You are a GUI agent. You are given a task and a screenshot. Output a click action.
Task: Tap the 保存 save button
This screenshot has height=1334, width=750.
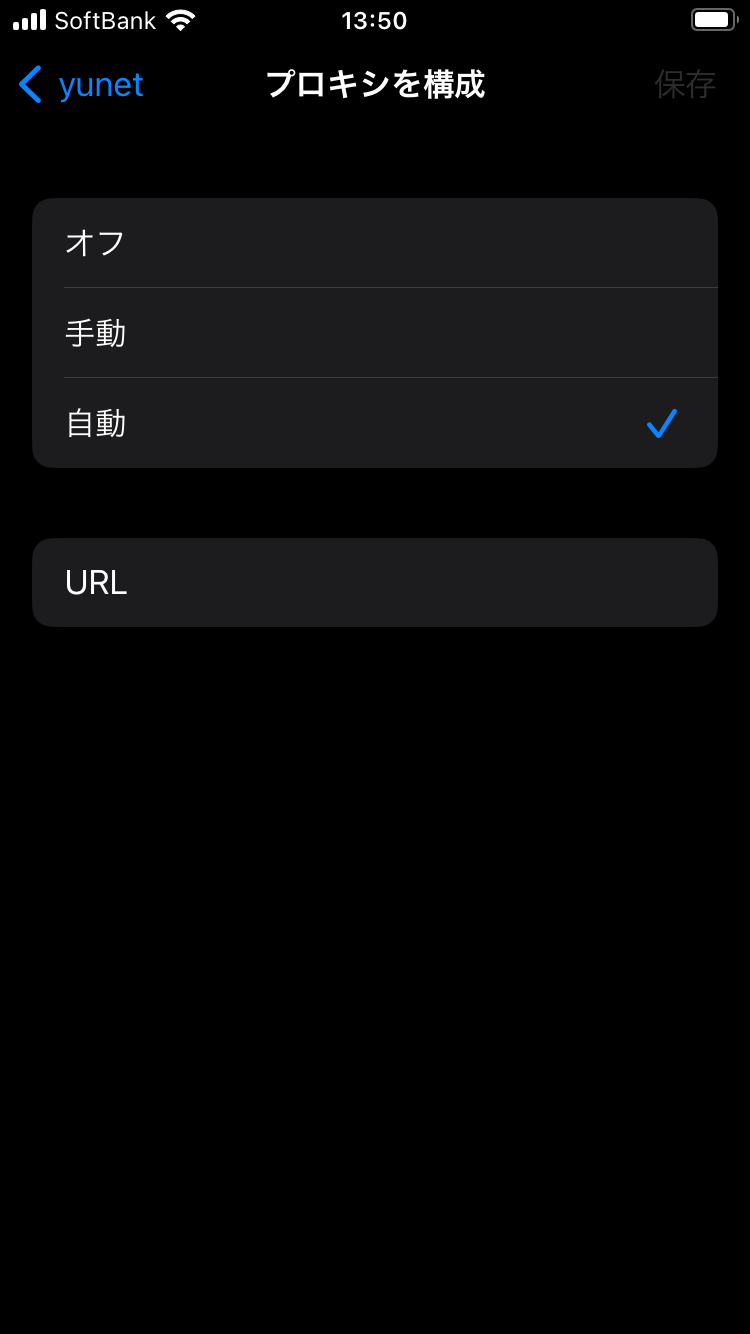(685, 85)
